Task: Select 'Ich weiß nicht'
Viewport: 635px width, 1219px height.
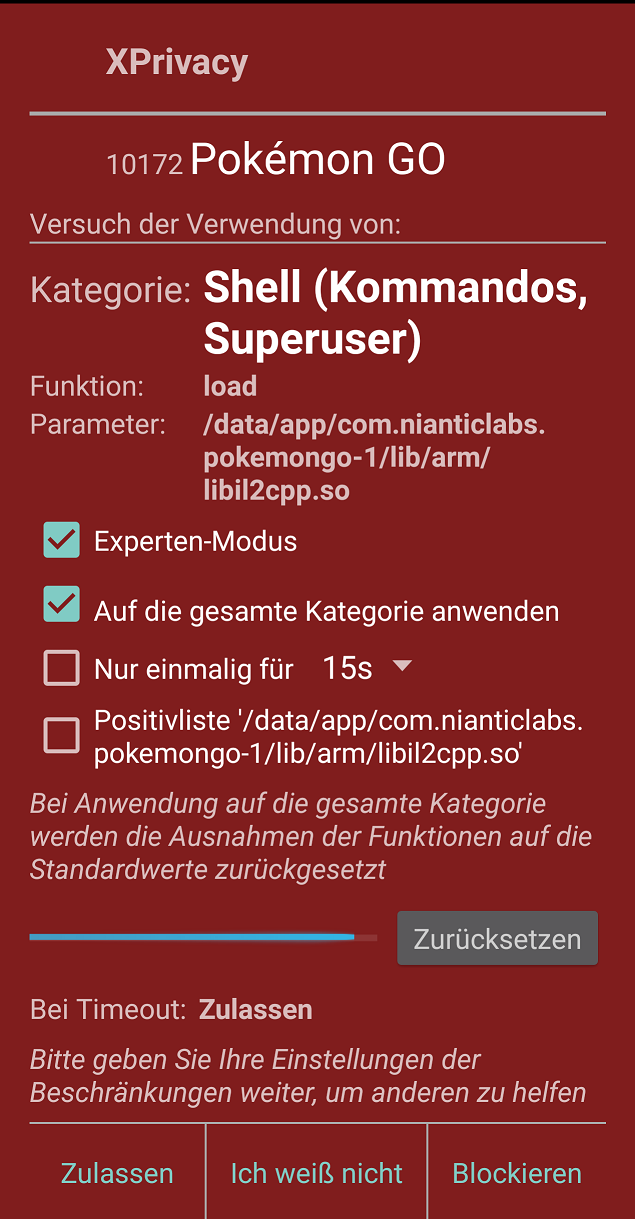Action: coord(316,1173)
